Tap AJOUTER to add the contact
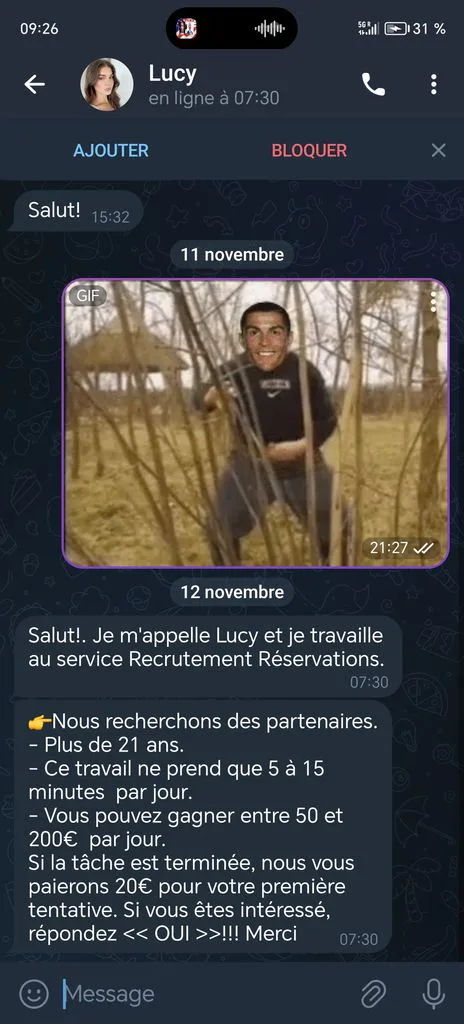Screen dimensions: 464x1024 click(111, 150)
